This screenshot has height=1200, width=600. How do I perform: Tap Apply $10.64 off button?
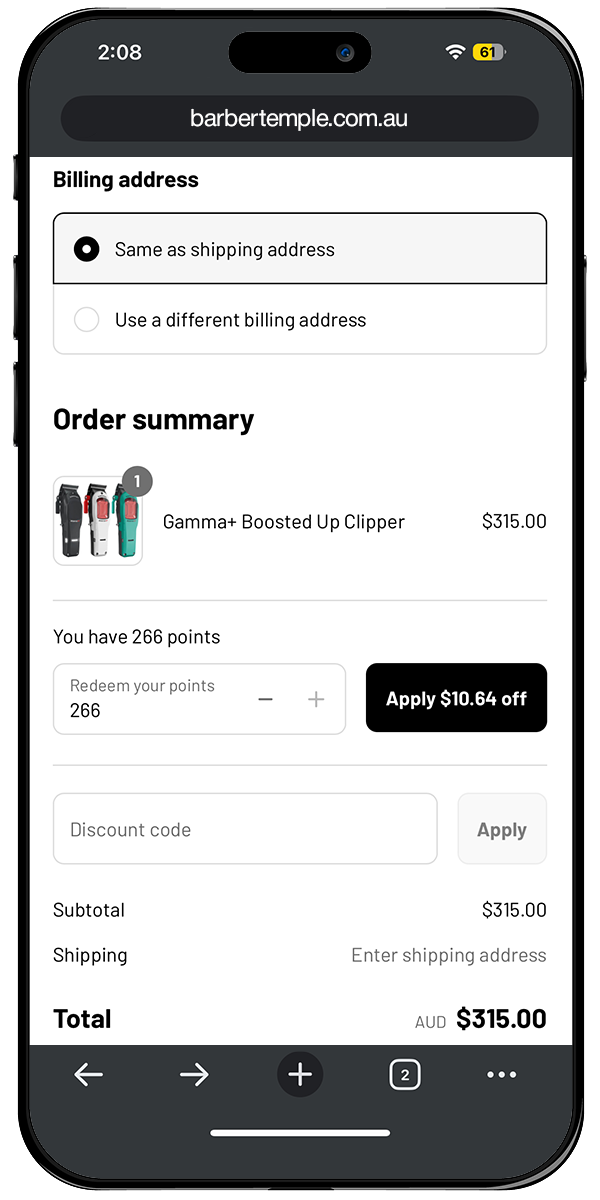coord(456,698)
